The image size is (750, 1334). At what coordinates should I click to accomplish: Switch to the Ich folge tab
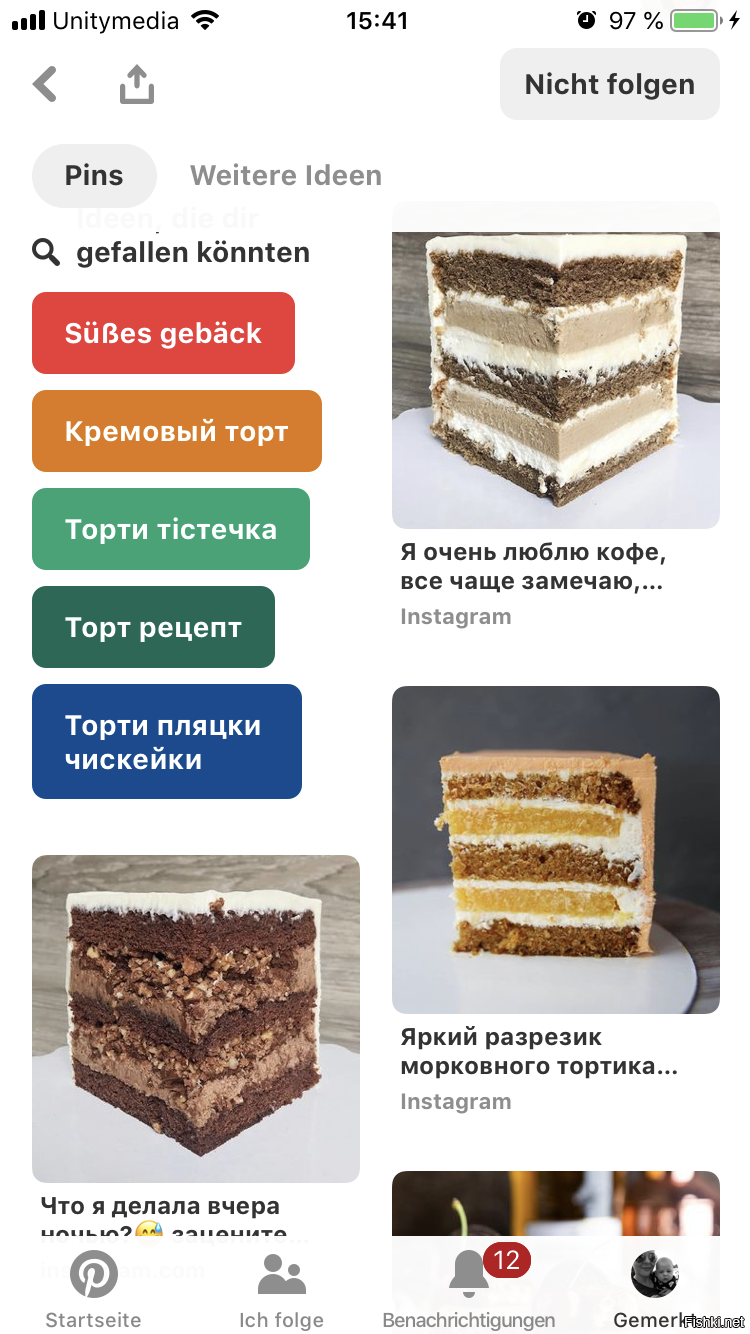pyautogui.click(x=281, y=1290)
